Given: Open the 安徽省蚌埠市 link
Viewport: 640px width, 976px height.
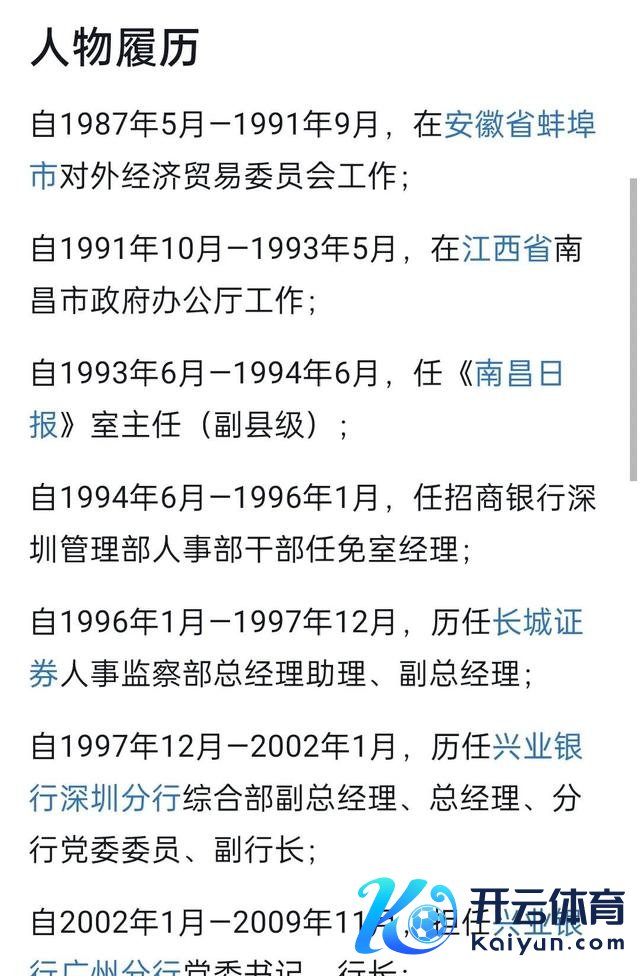Looking at the screenshot, I should [x=519, y=125].
